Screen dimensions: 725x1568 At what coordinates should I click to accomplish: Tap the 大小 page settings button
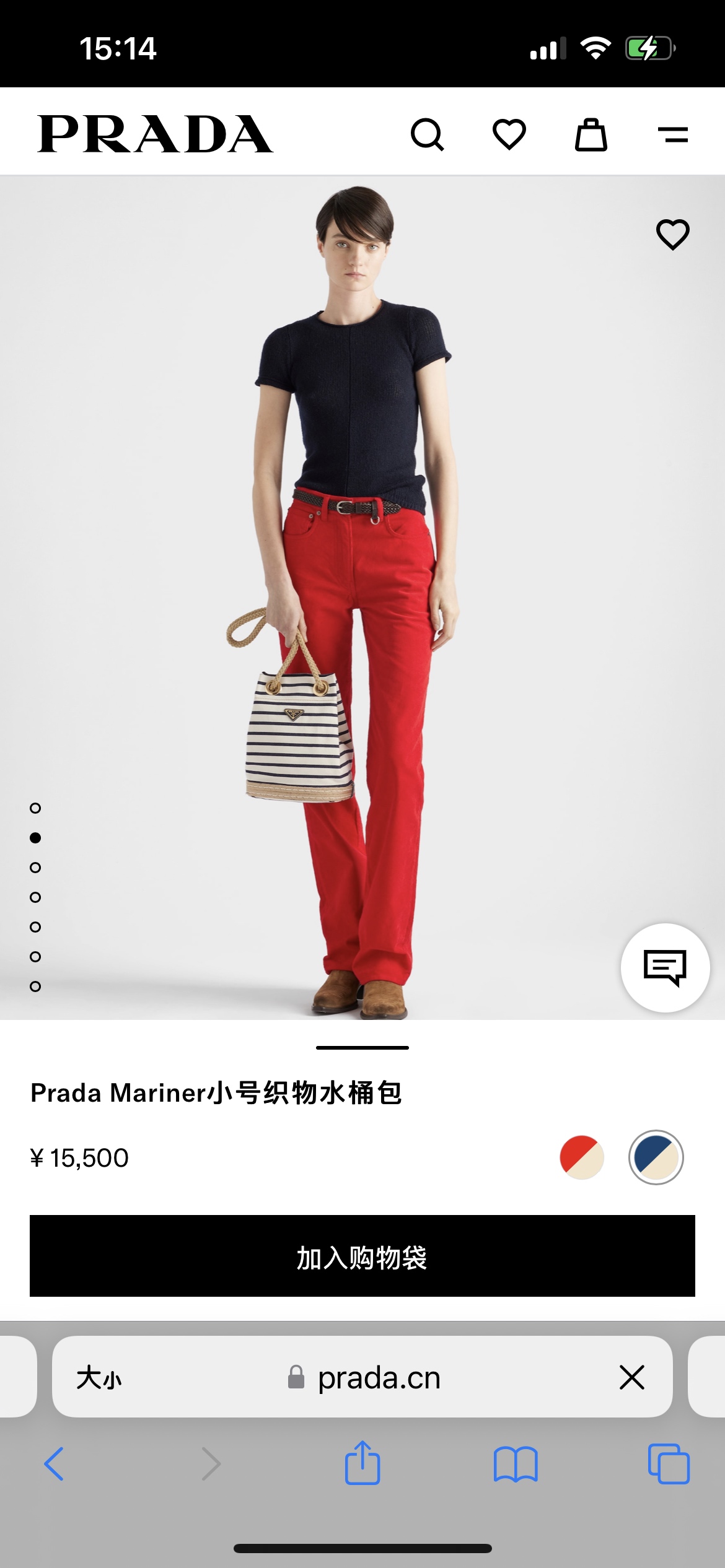[99, 1378]
